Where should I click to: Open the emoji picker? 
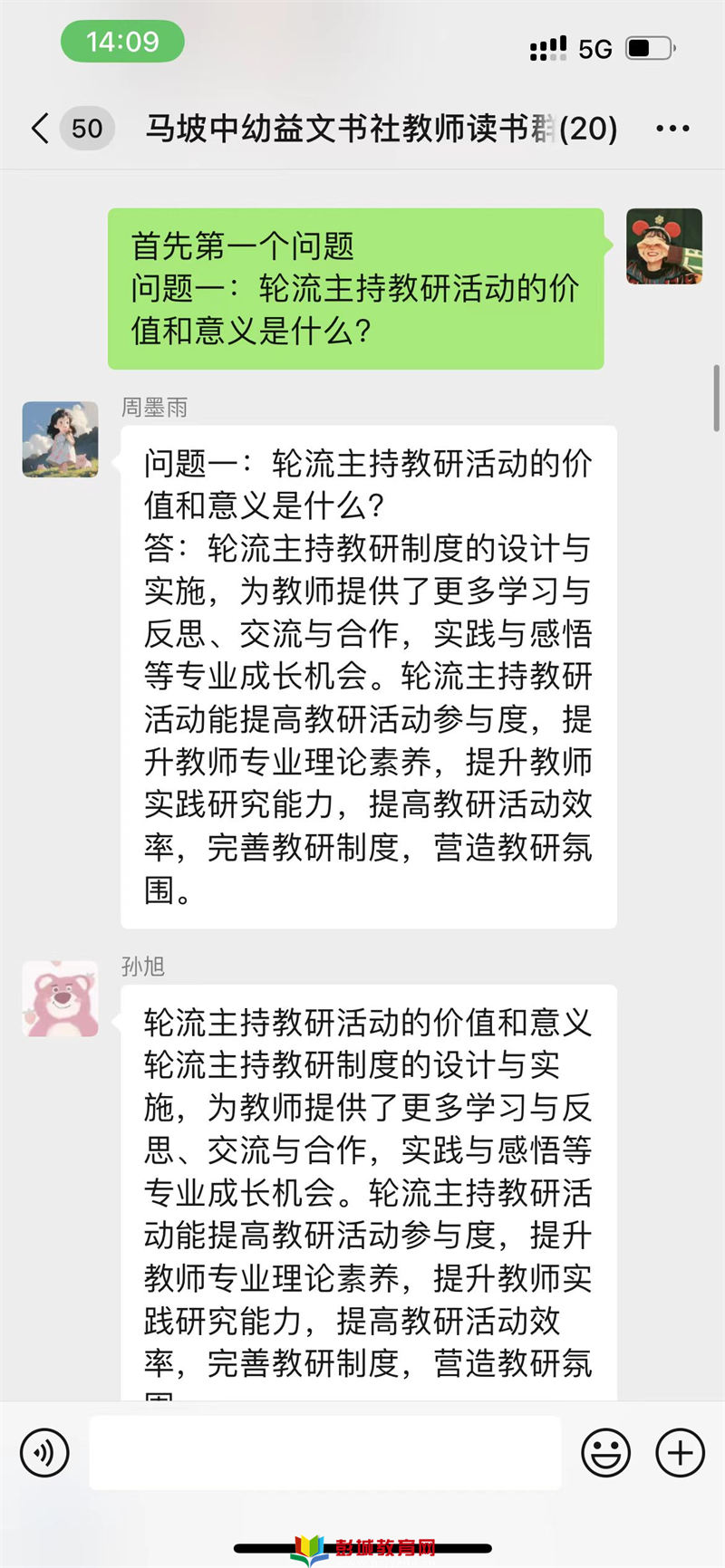[605, 1453]
